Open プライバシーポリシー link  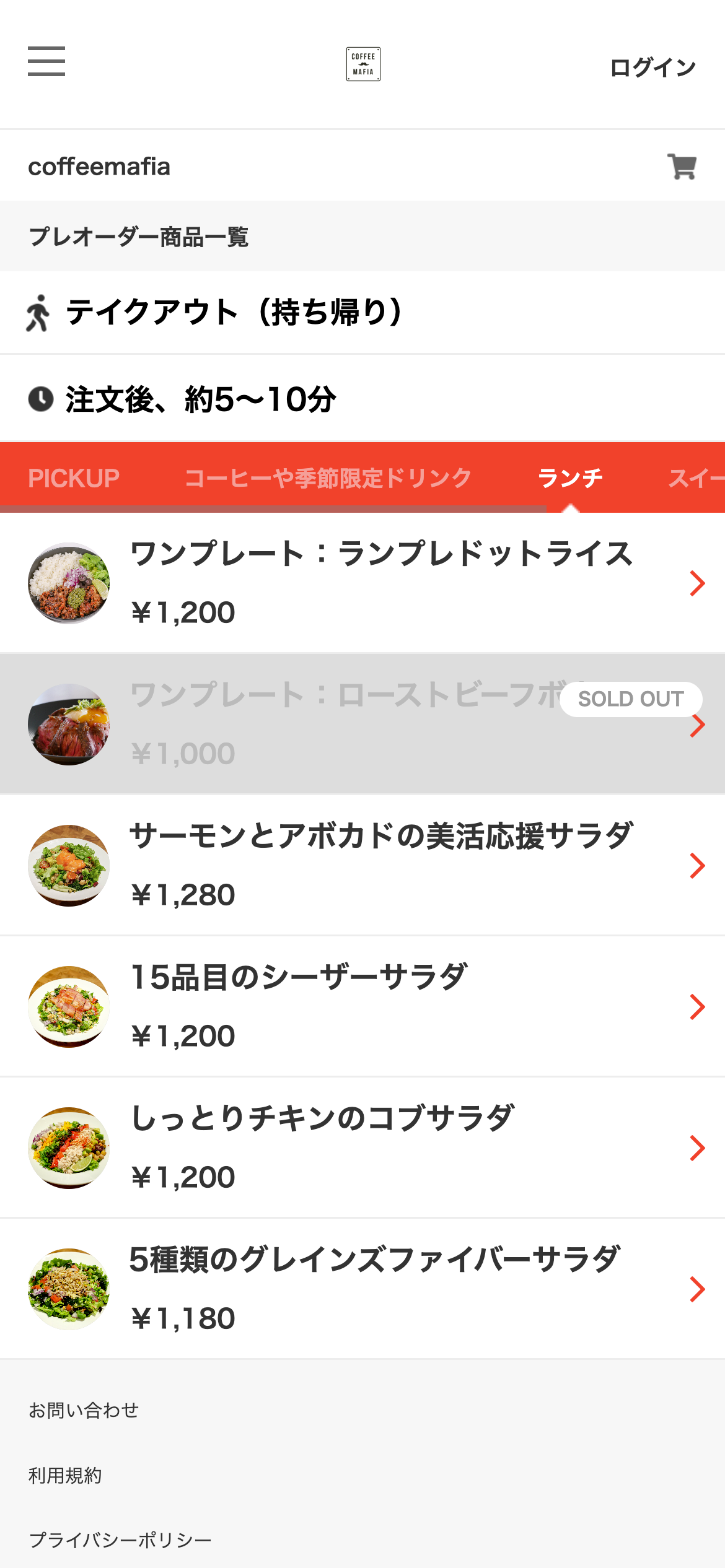[120, 1540]
